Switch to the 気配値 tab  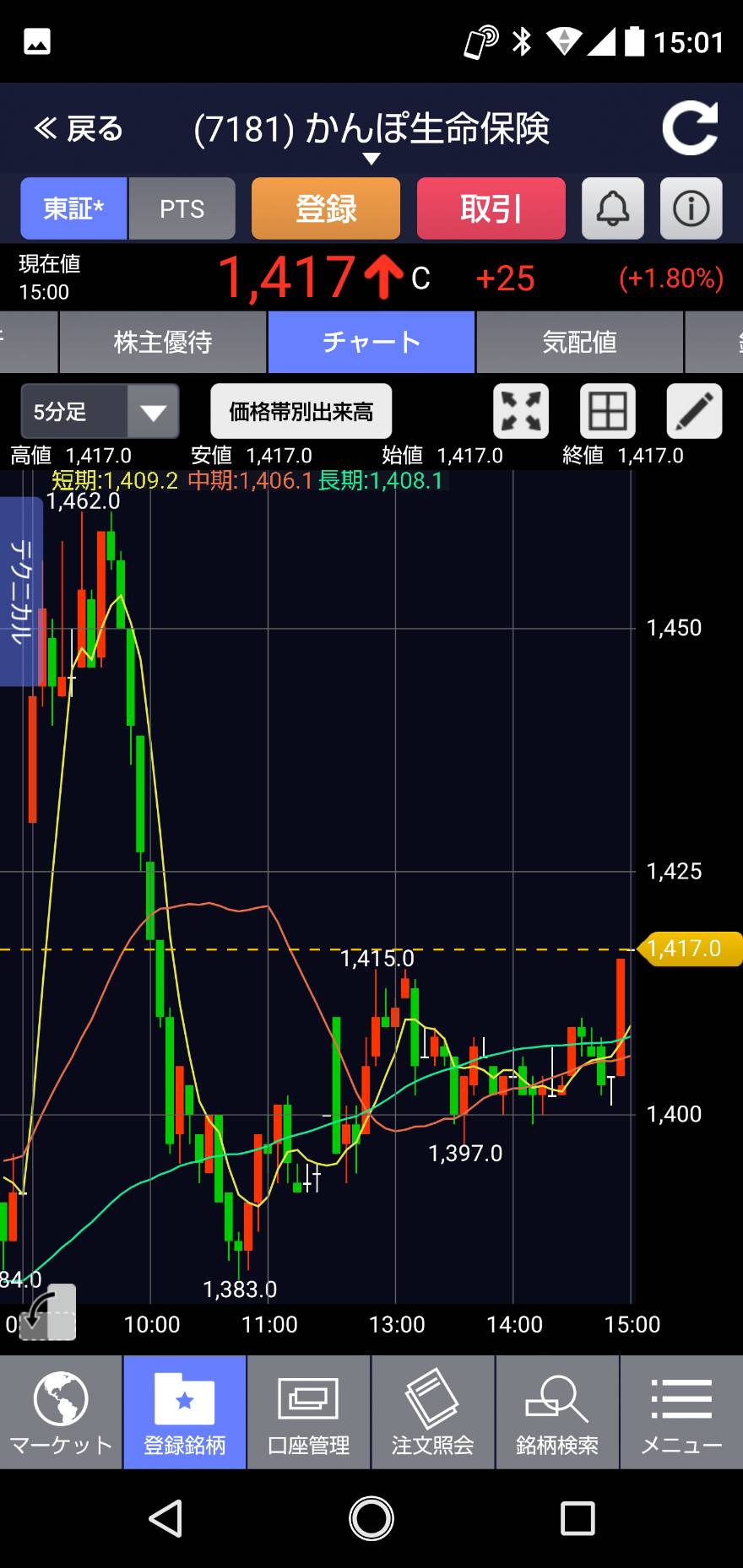point(579,342)
